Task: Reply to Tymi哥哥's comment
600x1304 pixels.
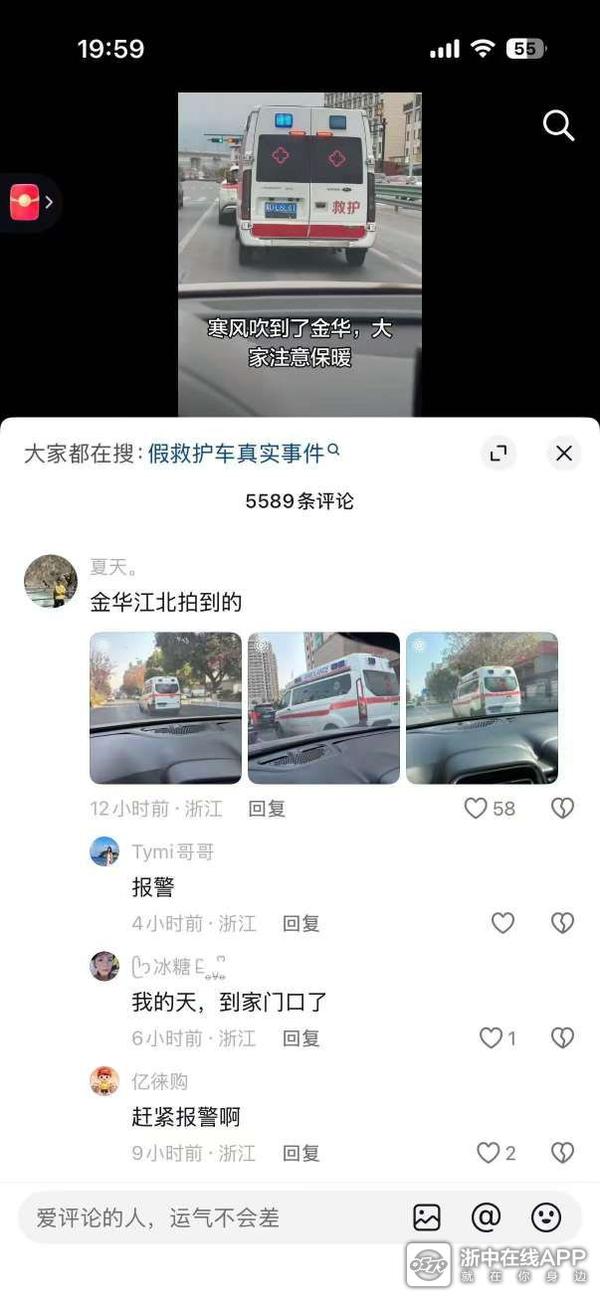Action: click(300, 923)
